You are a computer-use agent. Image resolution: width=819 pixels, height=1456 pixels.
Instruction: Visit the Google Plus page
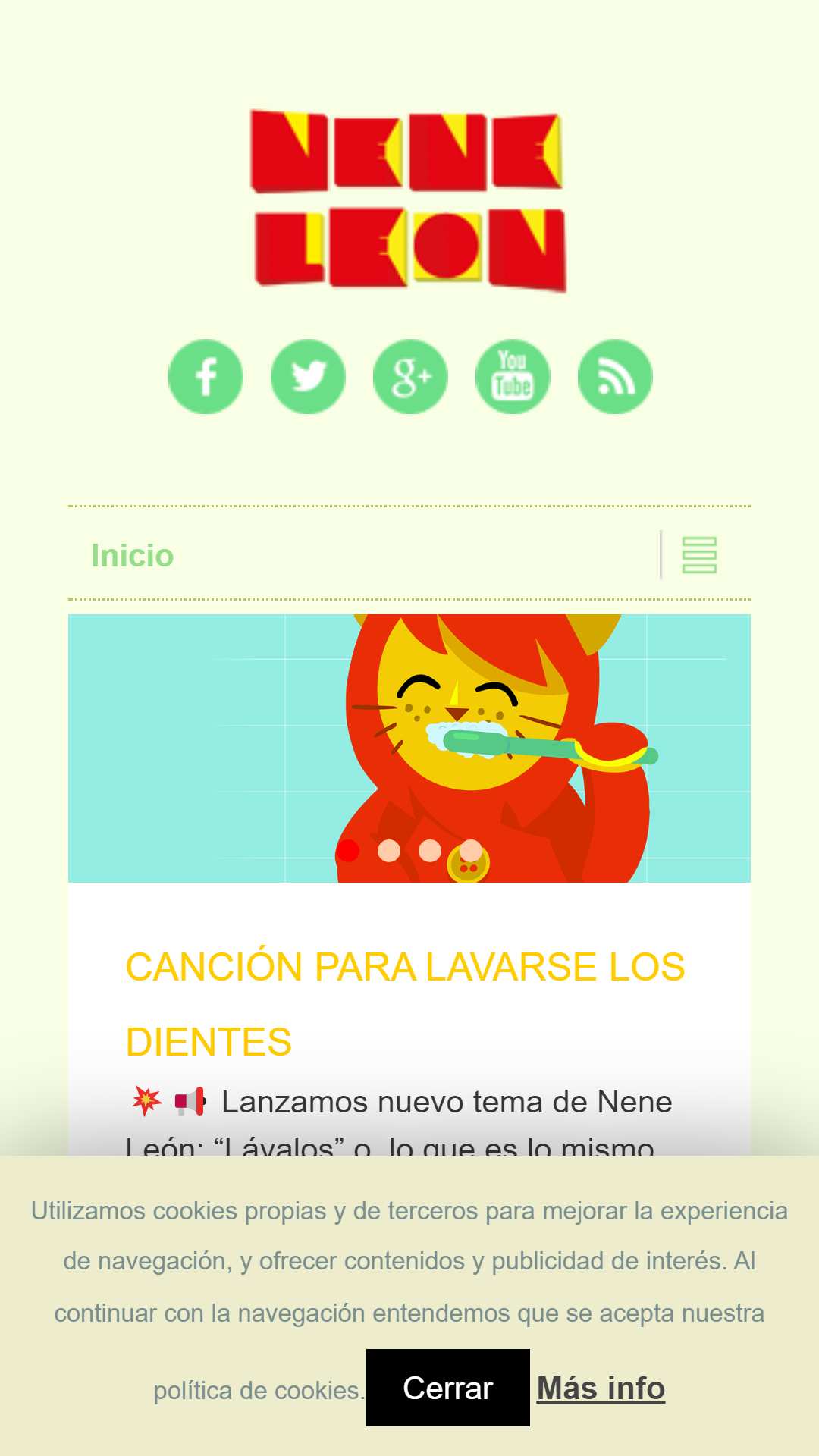(x=410, y=376)
